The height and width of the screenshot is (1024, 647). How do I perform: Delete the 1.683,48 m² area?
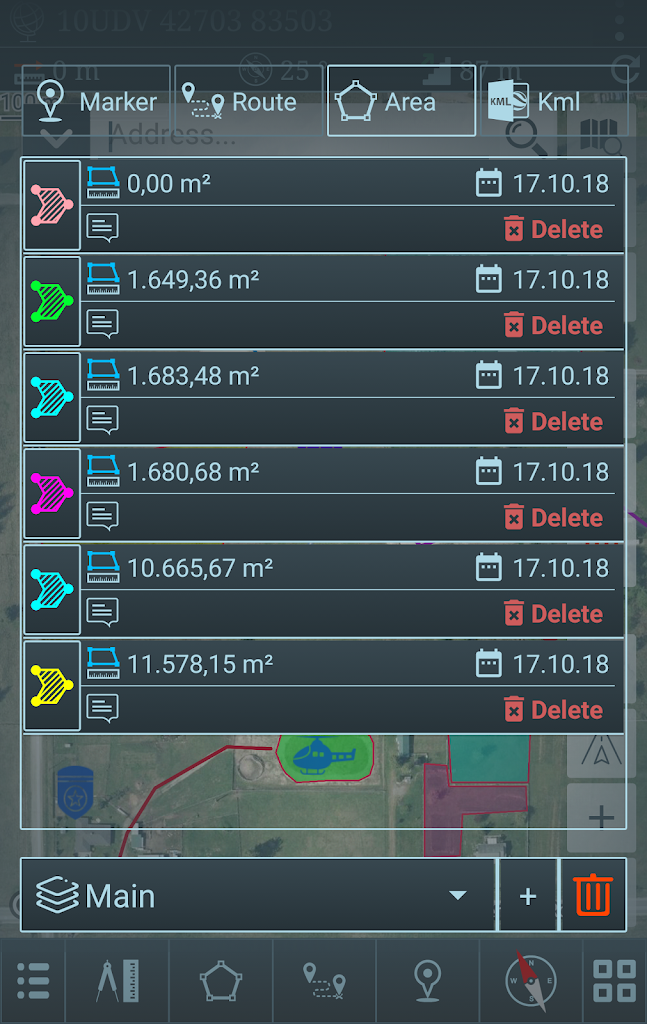point(553,421)
